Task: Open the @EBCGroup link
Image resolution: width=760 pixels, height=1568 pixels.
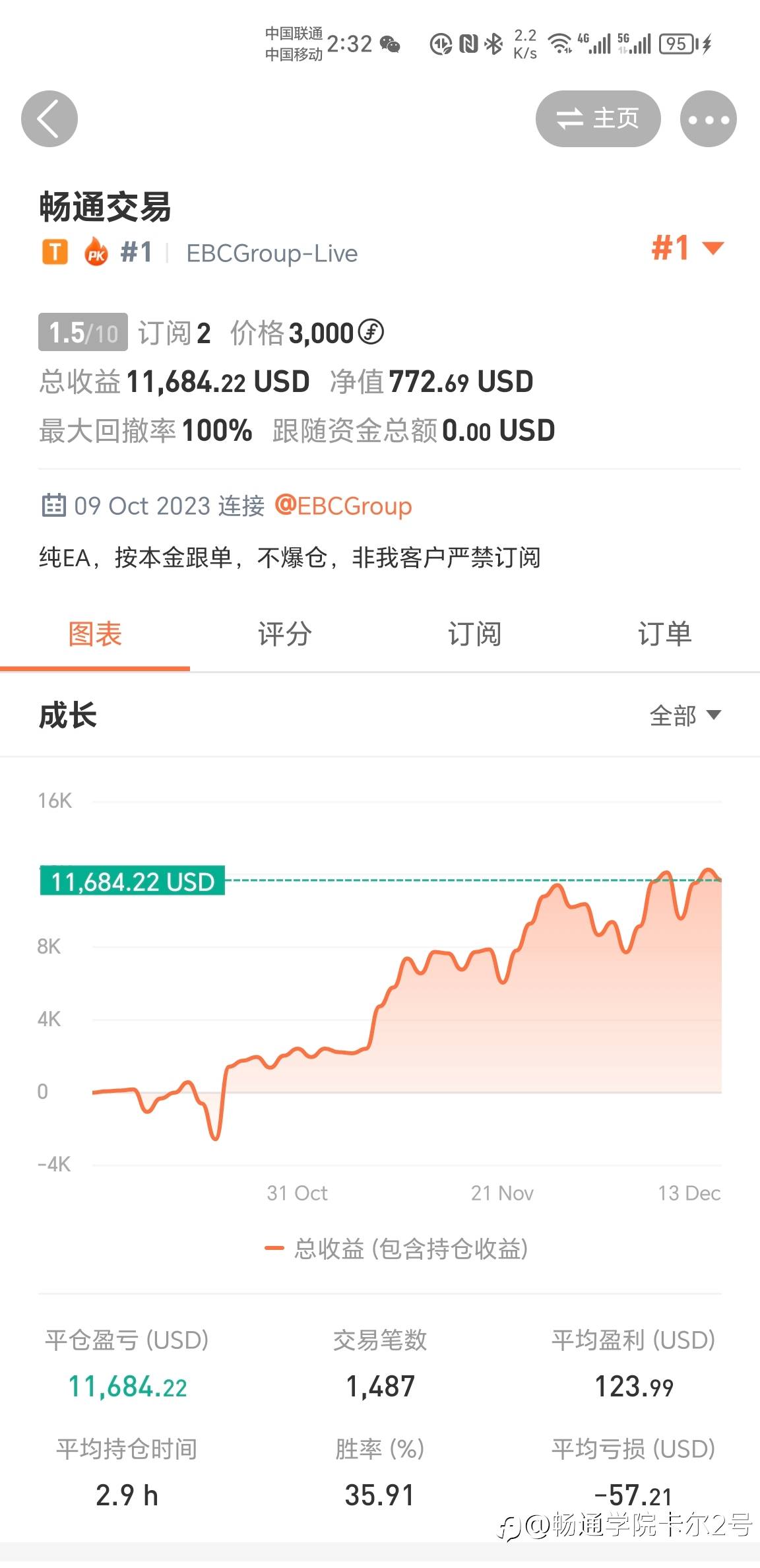Action: click(343, 506)
